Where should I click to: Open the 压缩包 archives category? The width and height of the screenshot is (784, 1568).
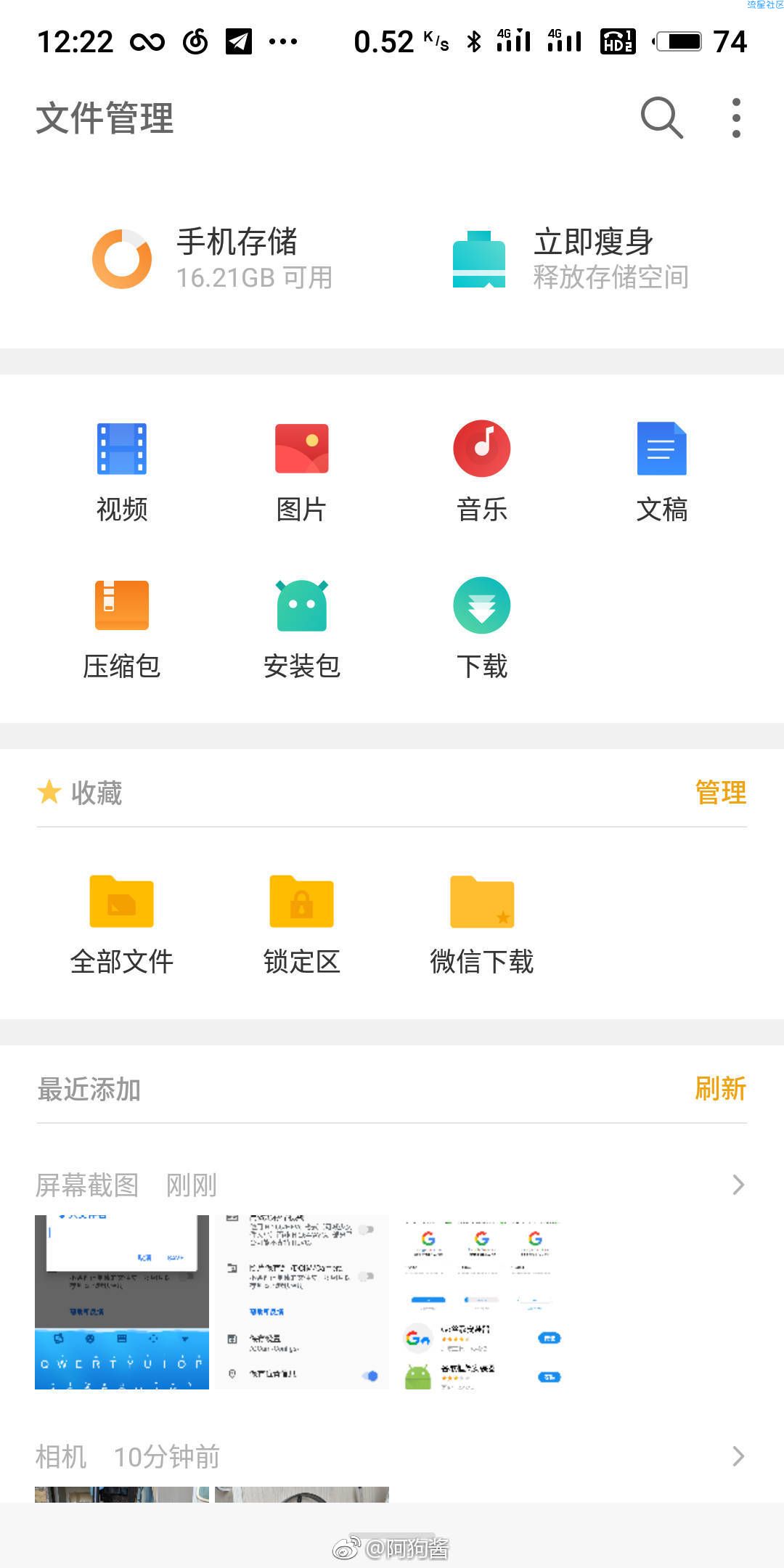pos(122,629)
